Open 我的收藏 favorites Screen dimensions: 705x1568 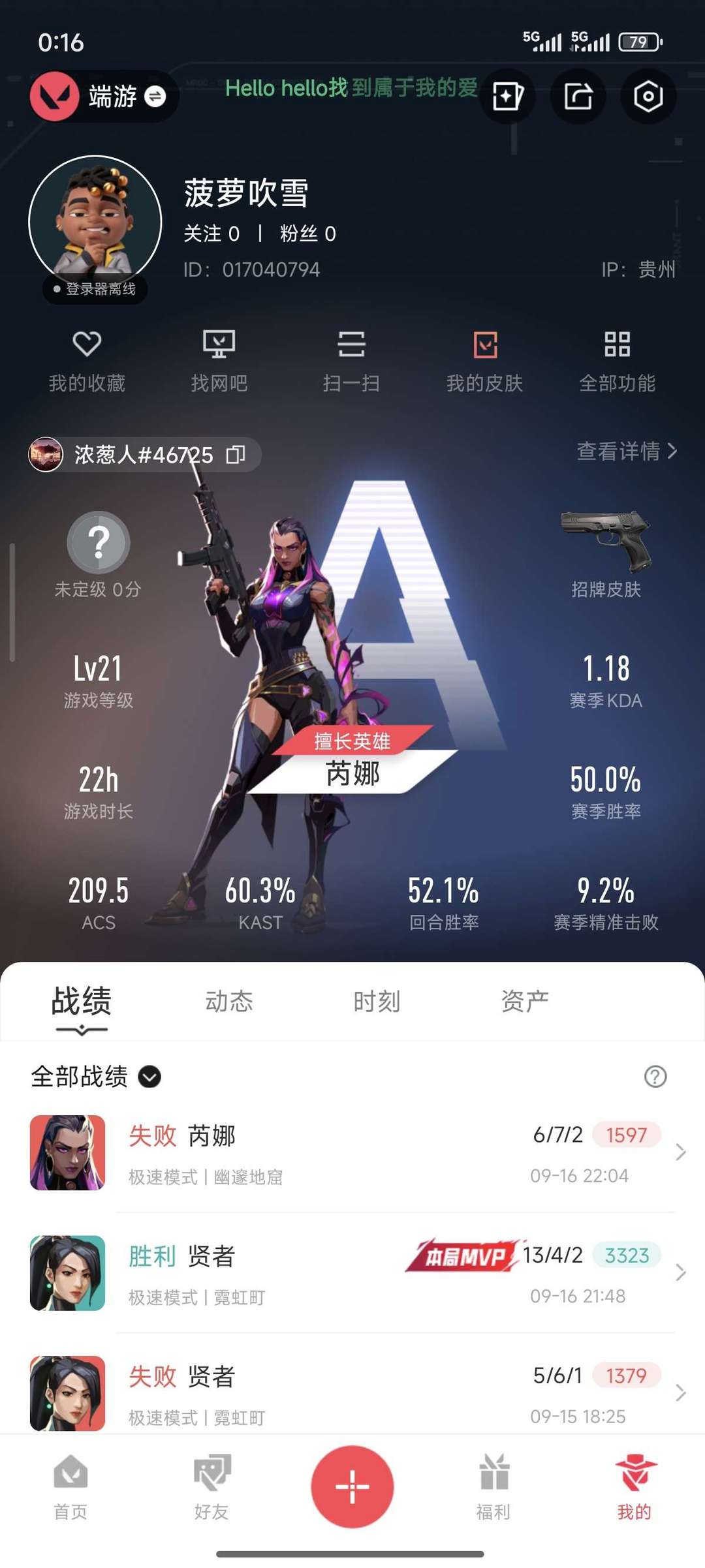[x=87, y=362]
